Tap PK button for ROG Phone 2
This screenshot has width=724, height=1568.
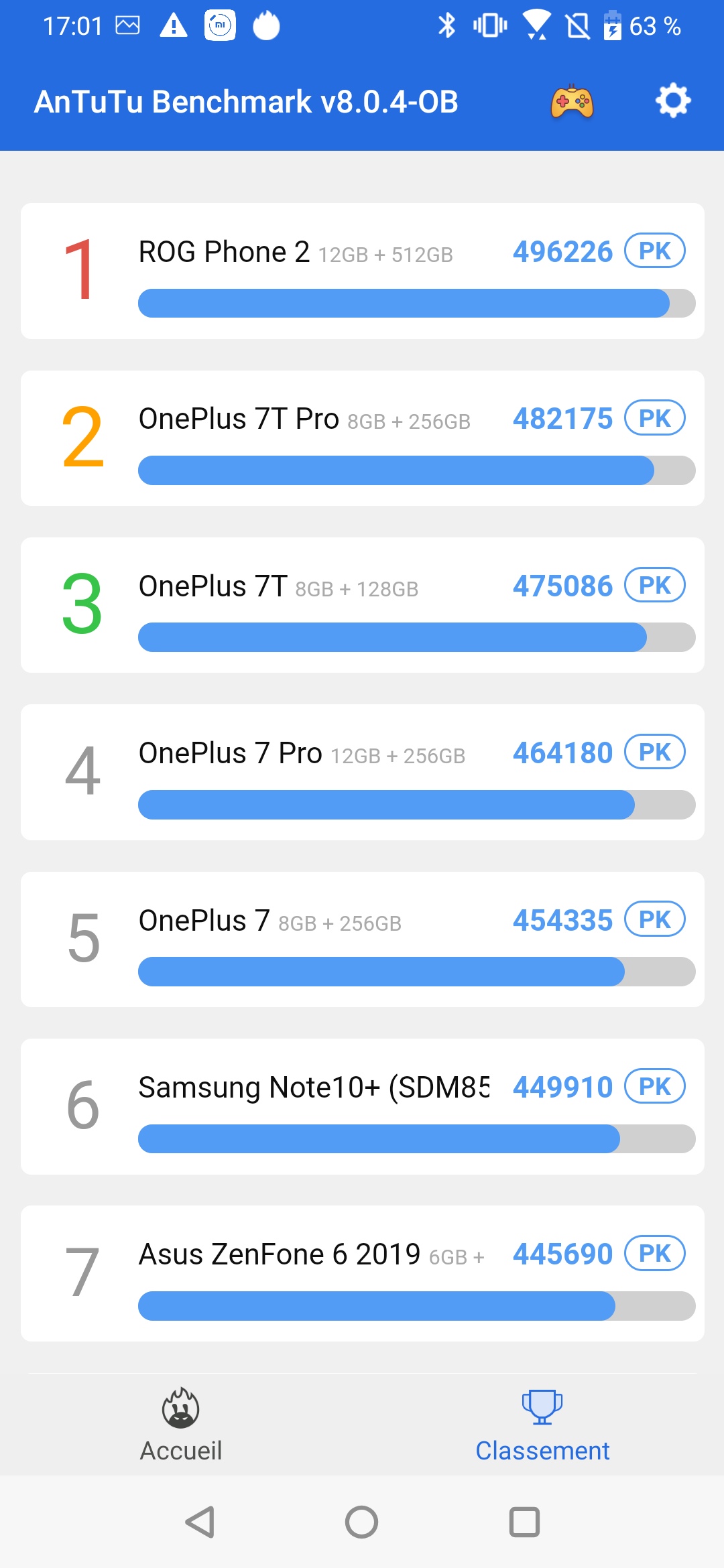pyautogui.click(x=654, y=251)
